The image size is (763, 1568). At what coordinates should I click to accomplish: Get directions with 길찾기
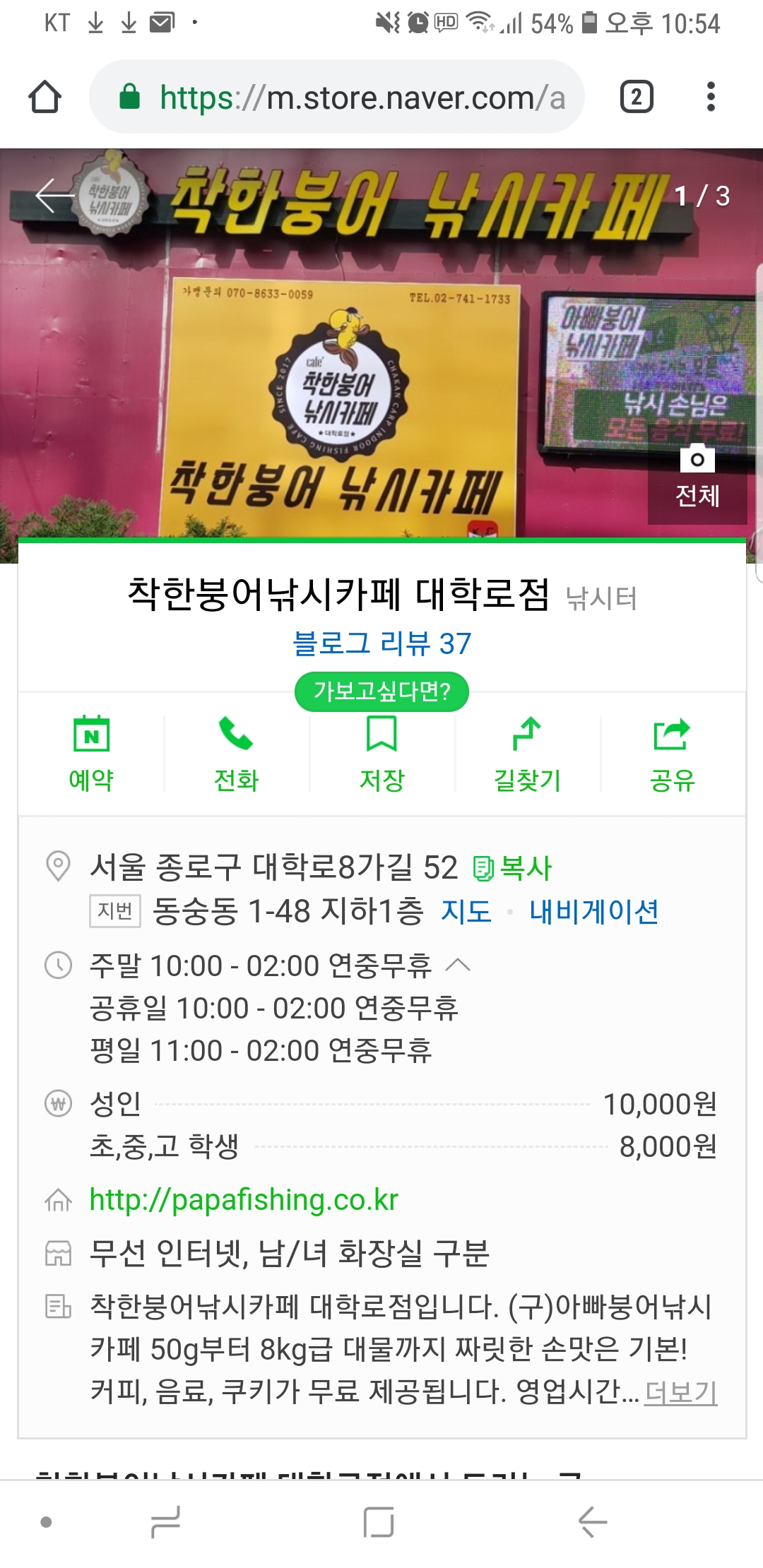[527, 754]
